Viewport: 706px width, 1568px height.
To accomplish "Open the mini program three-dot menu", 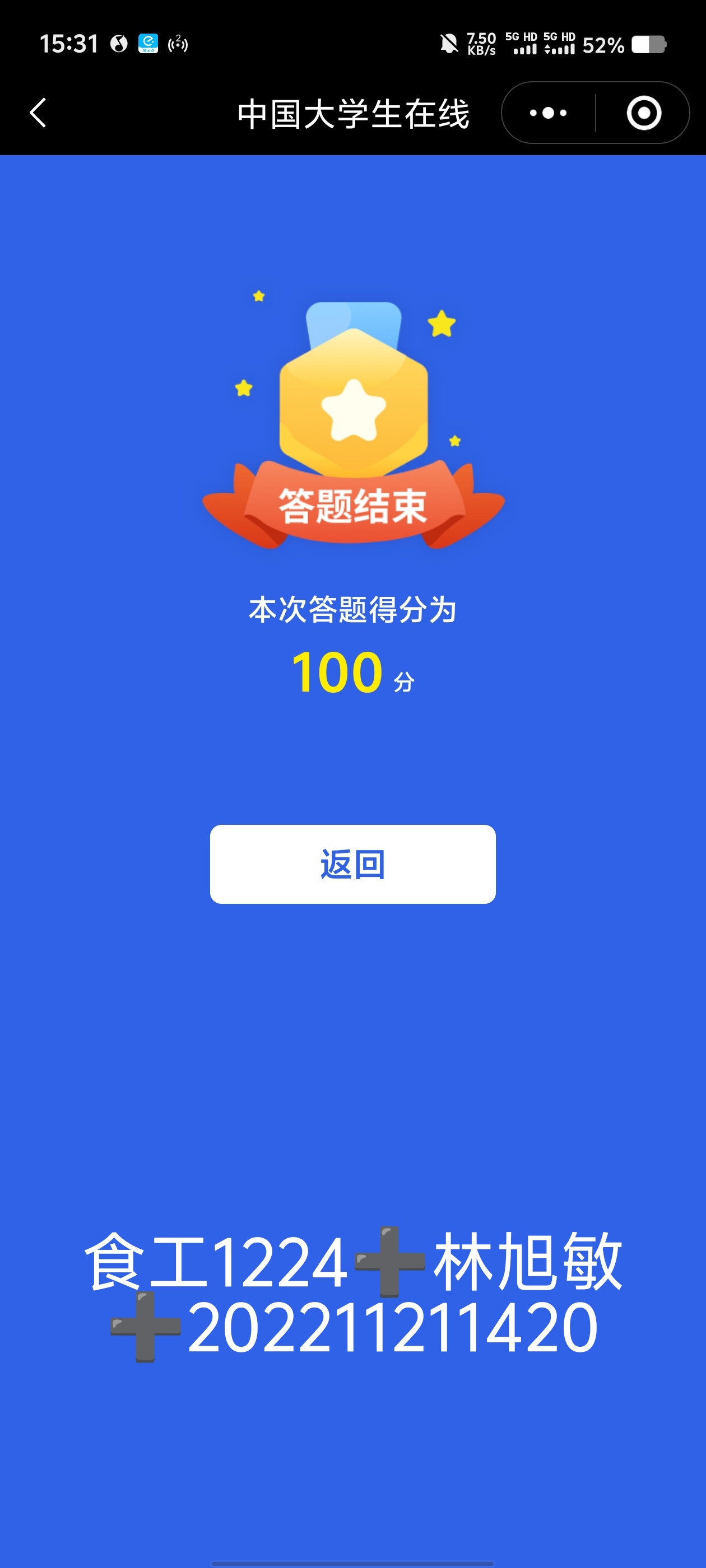I will tap(548, 113).
